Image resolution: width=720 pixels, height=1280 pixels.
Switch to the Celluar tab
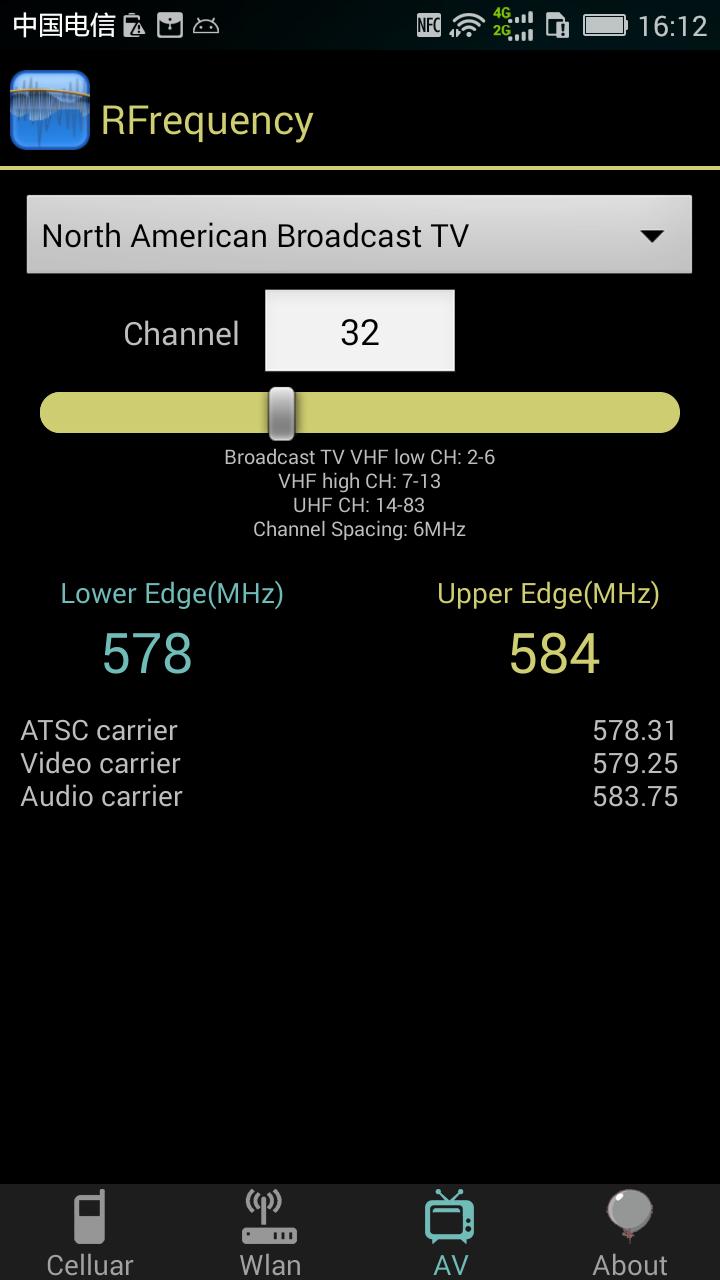(90, 1232)
